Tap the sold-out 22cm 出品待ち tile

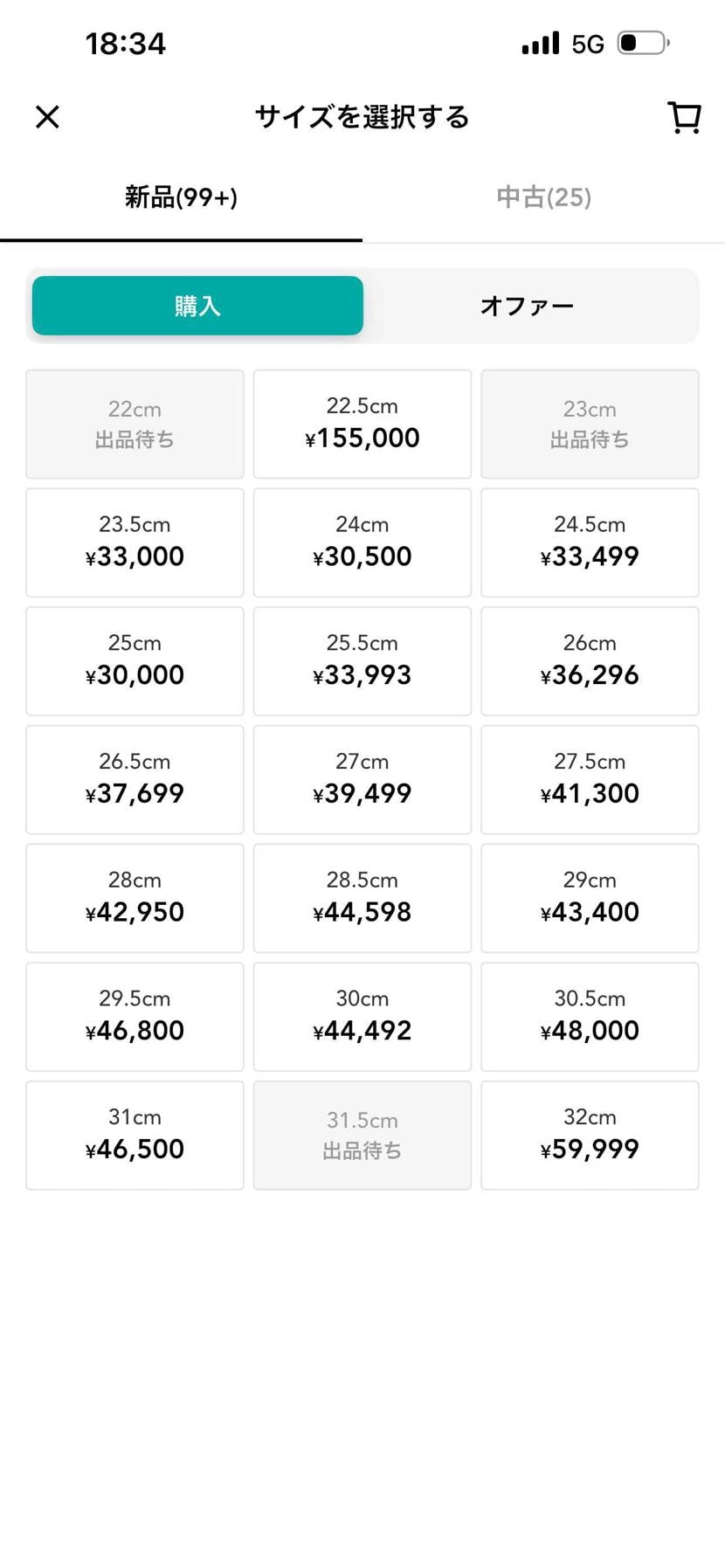pyautogui.click(x=135, y=424)
